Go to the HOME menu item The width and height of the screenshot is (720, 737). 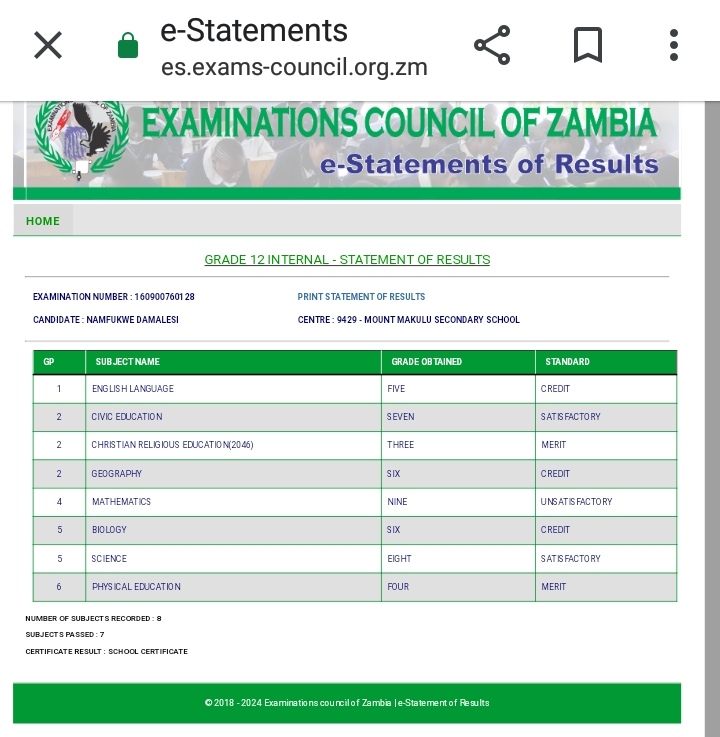[43, 221]
